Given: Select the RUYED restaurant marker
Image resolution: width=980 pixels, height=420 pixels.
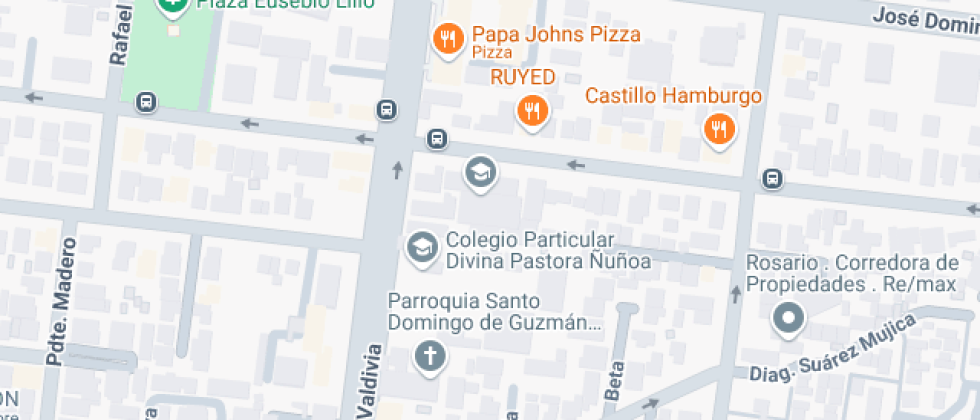Looking at the screenshot, I should coord(532,110).
